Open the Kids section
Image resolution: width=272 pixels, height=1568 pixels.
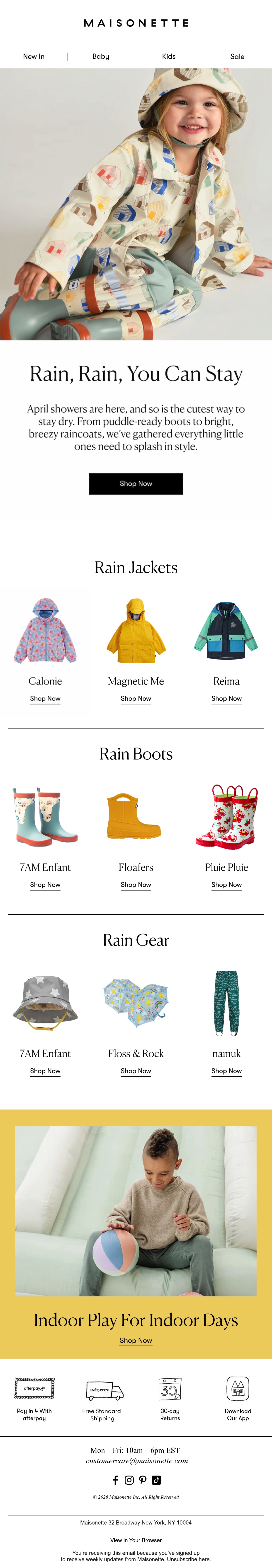click(169, 57)
